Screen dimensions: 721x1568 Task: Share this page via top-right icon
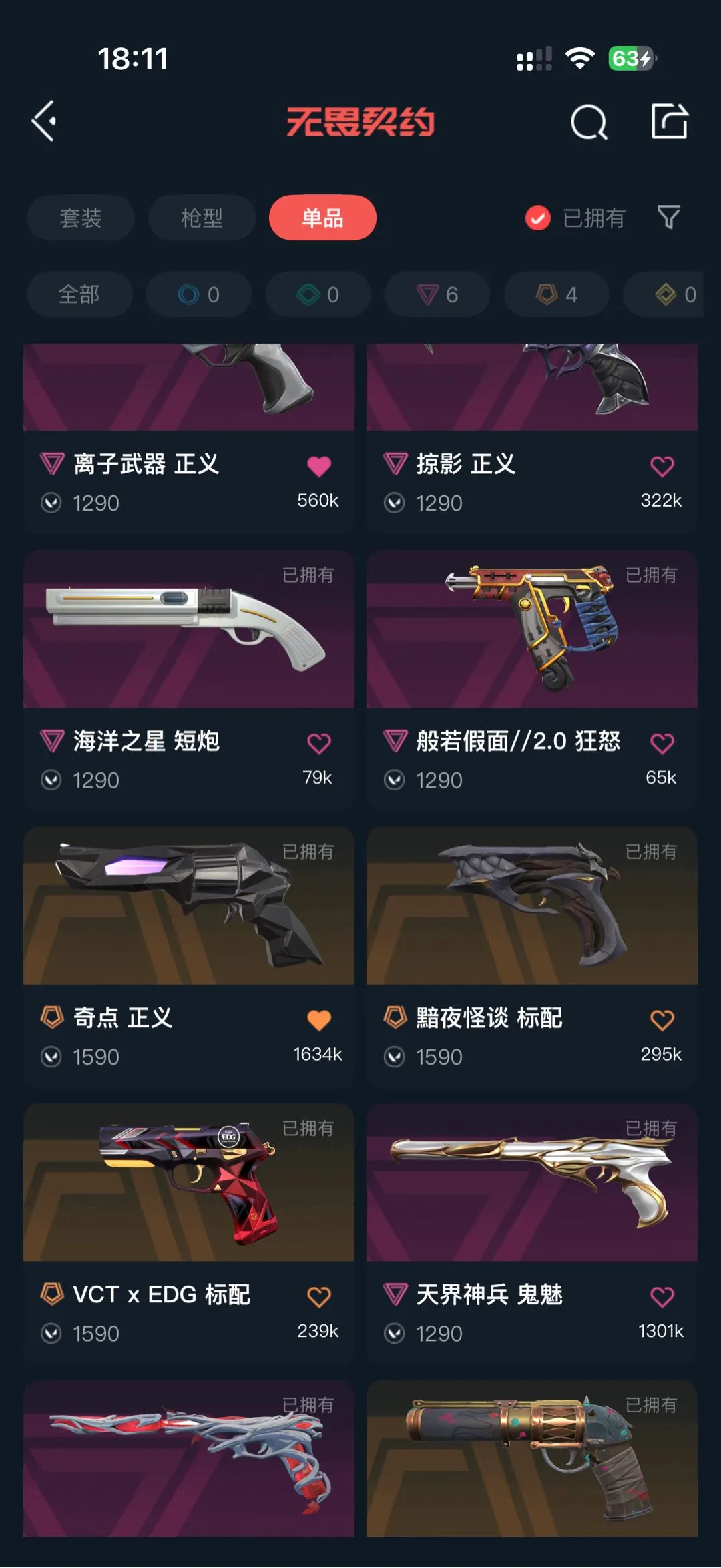point(669,121)
